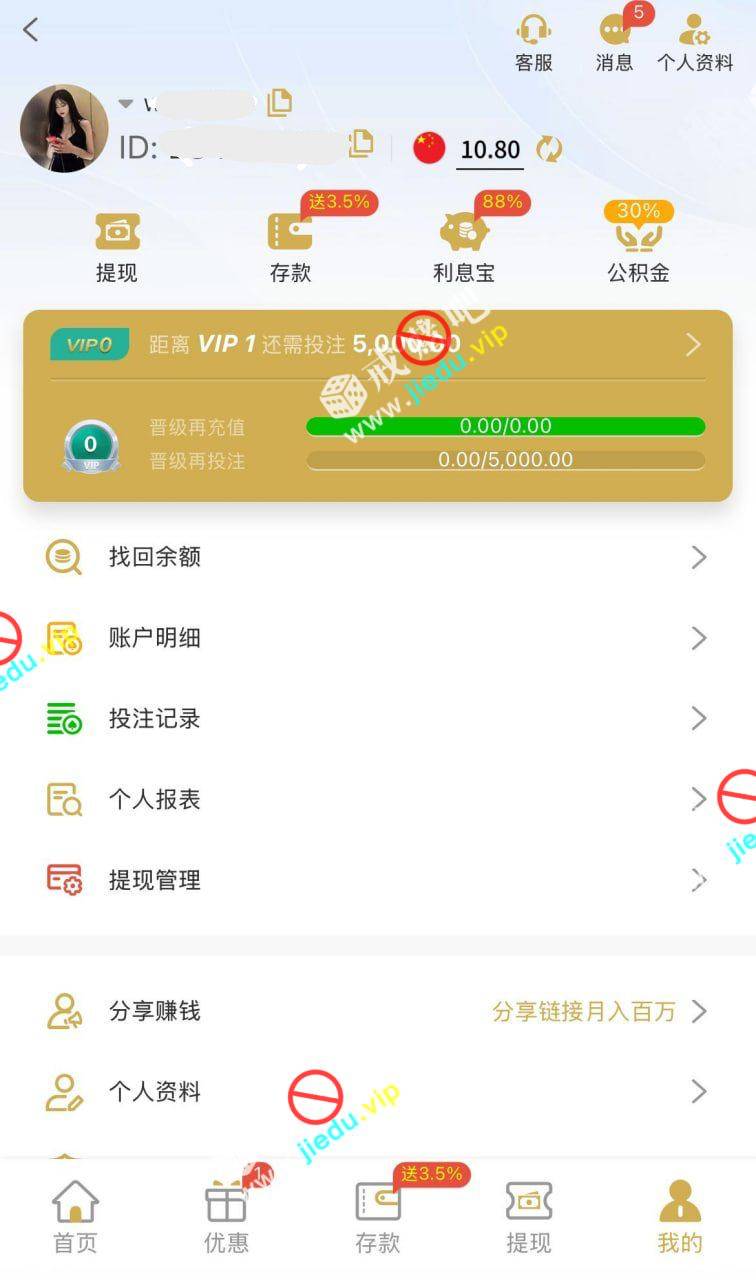
Task: Switch to the 优惠 promotions tab
Action: click(x=226, y=1217)
